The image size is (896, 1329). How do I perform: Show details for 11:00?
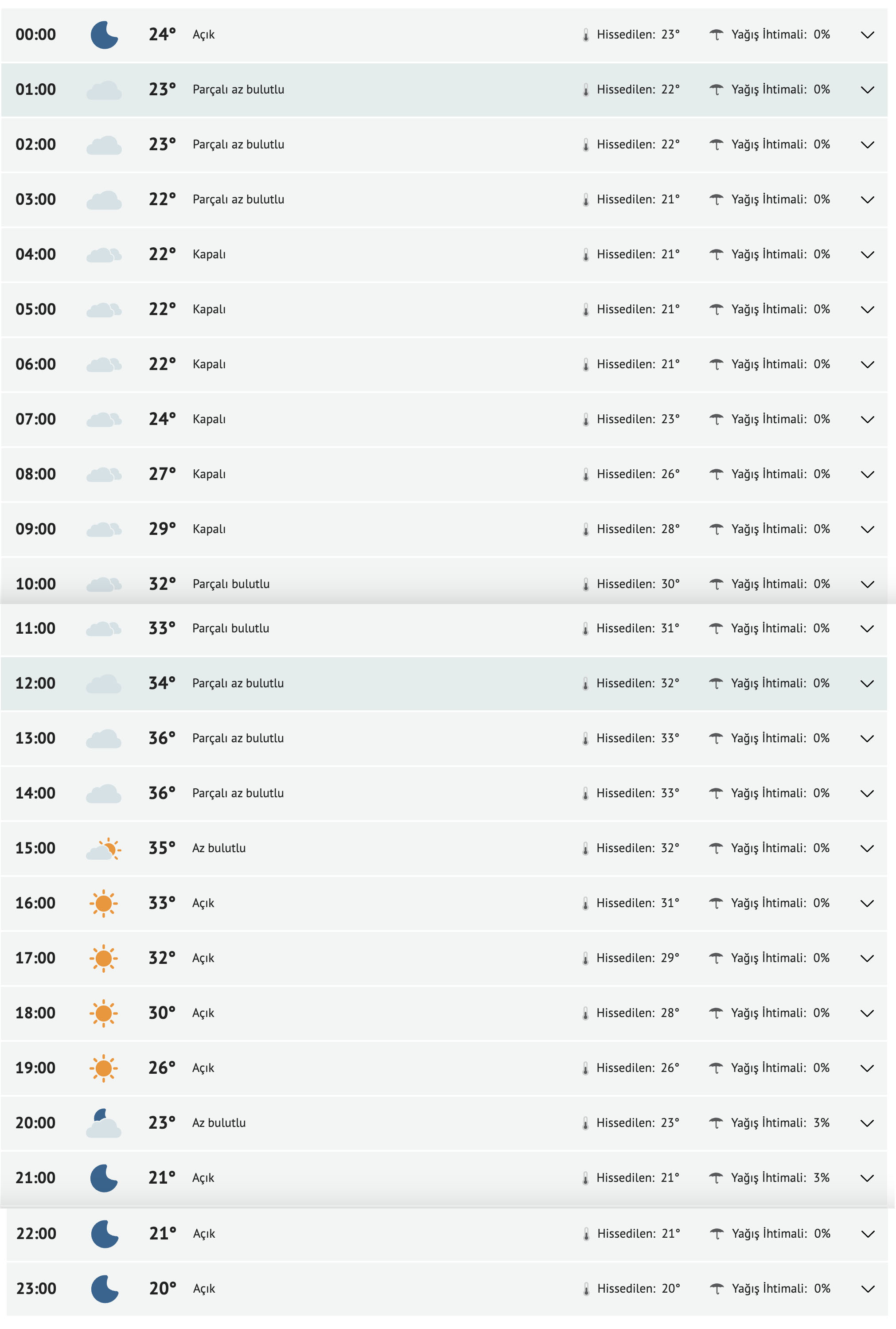(x=866, y=628)
